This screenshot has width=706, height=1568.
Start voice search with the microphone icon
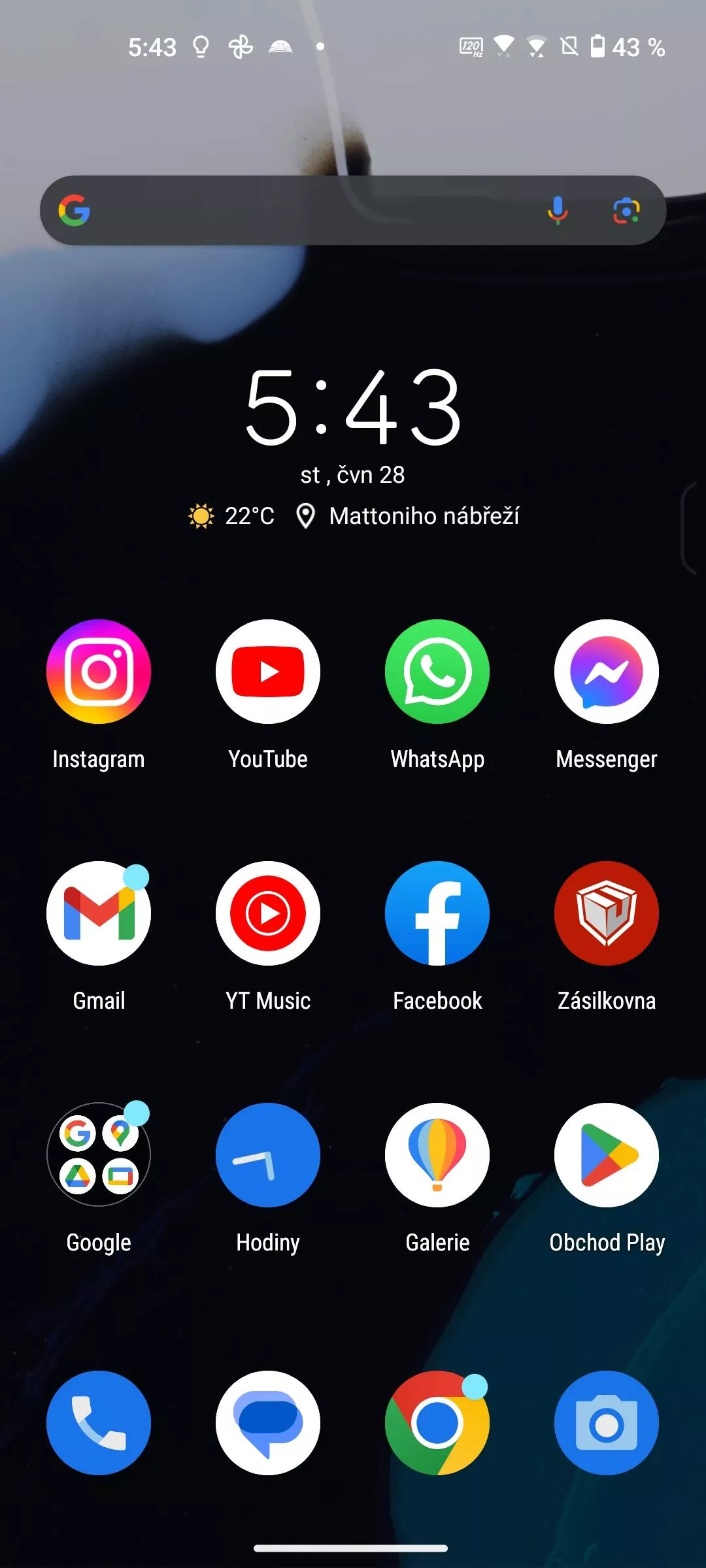558,210
